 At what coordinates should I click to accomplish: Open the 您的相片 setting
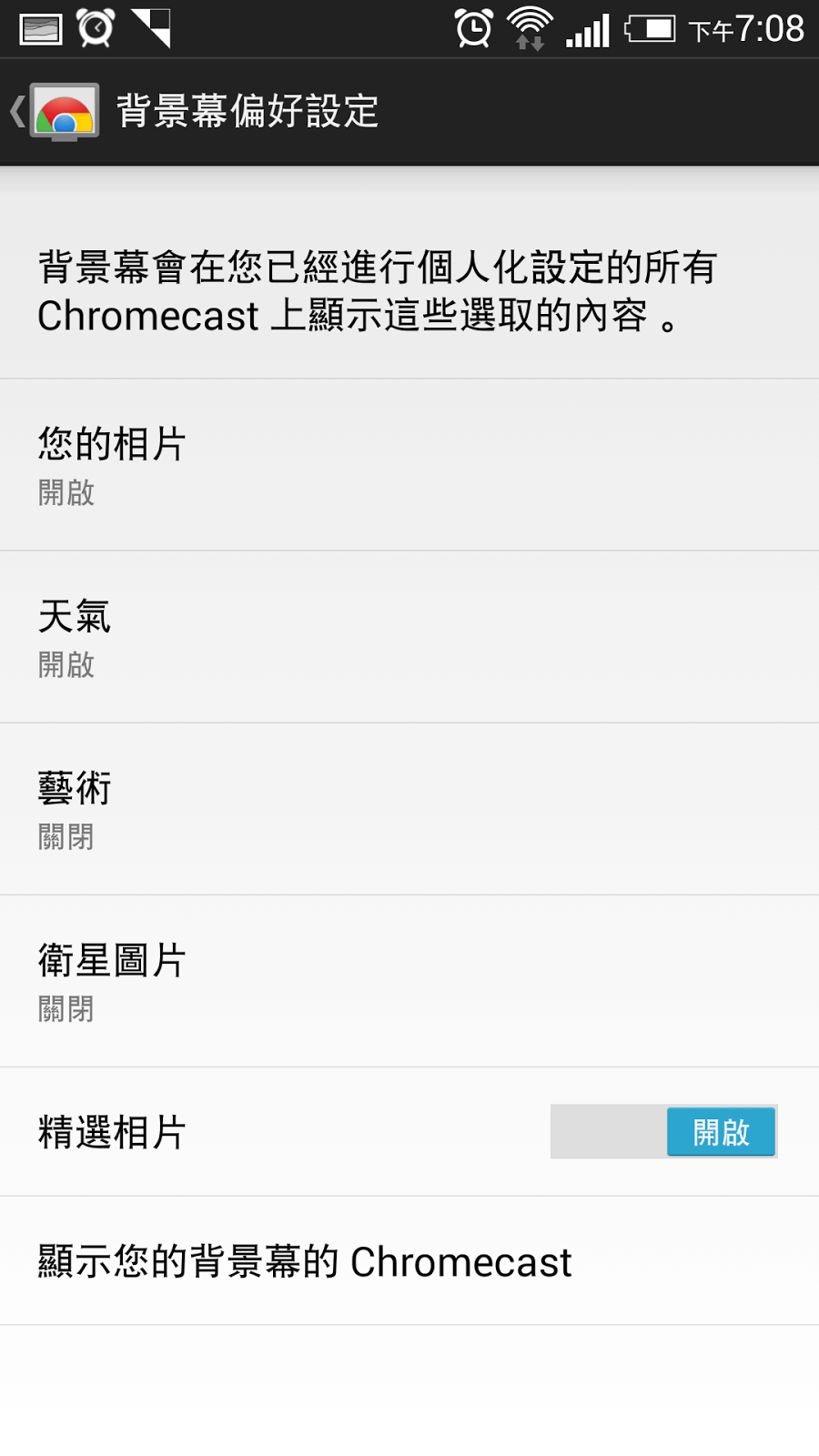coord(409,465)
